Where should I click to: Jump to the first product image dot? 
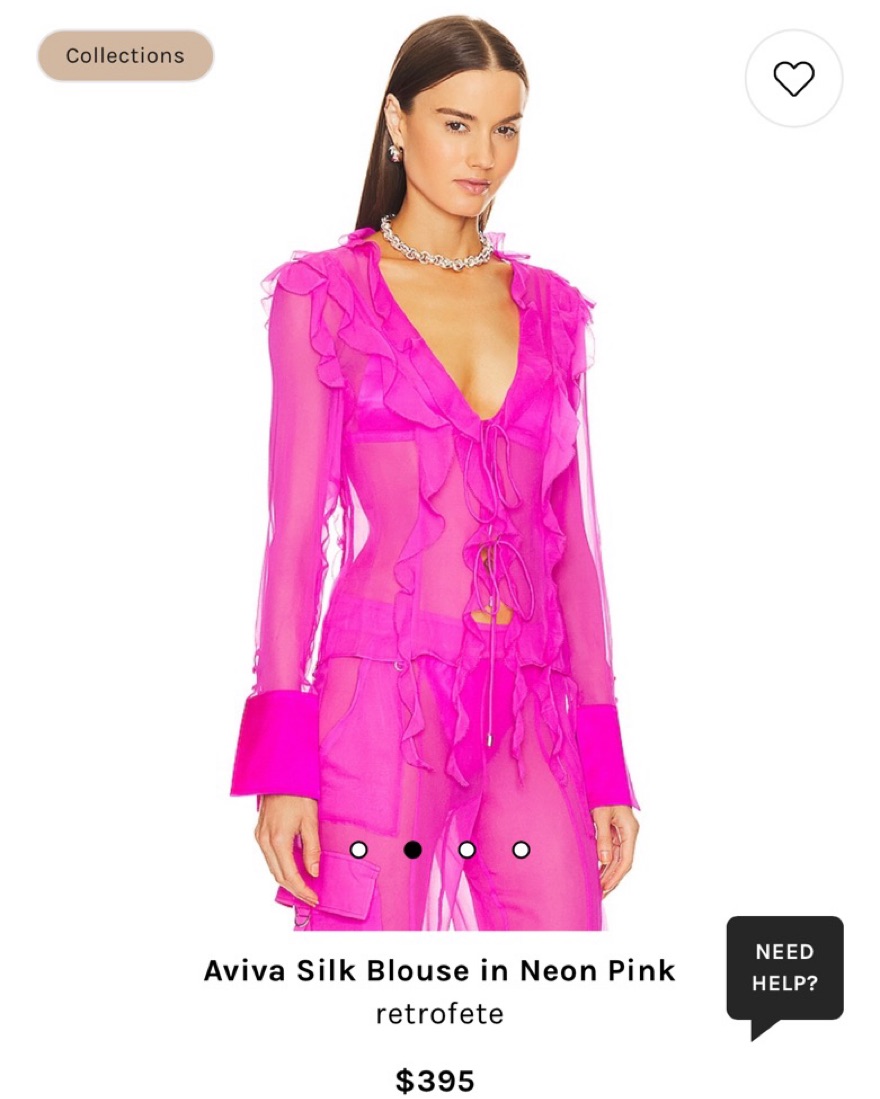pyautogui.click(x=359, y=850)
